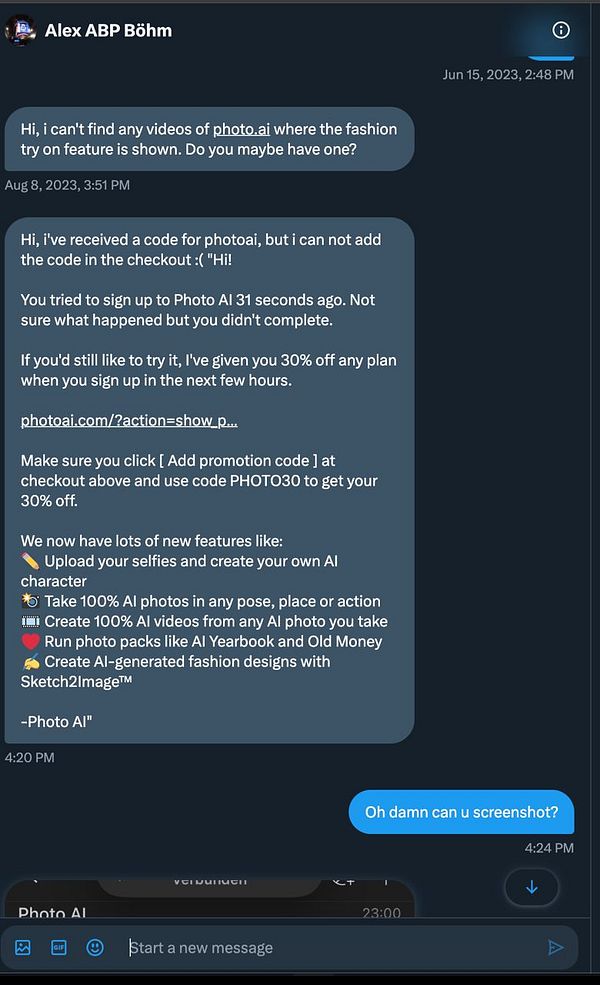Open the GIF picker
The width and height of the screenshot is (600, 985).
click(x=59, y=947)
